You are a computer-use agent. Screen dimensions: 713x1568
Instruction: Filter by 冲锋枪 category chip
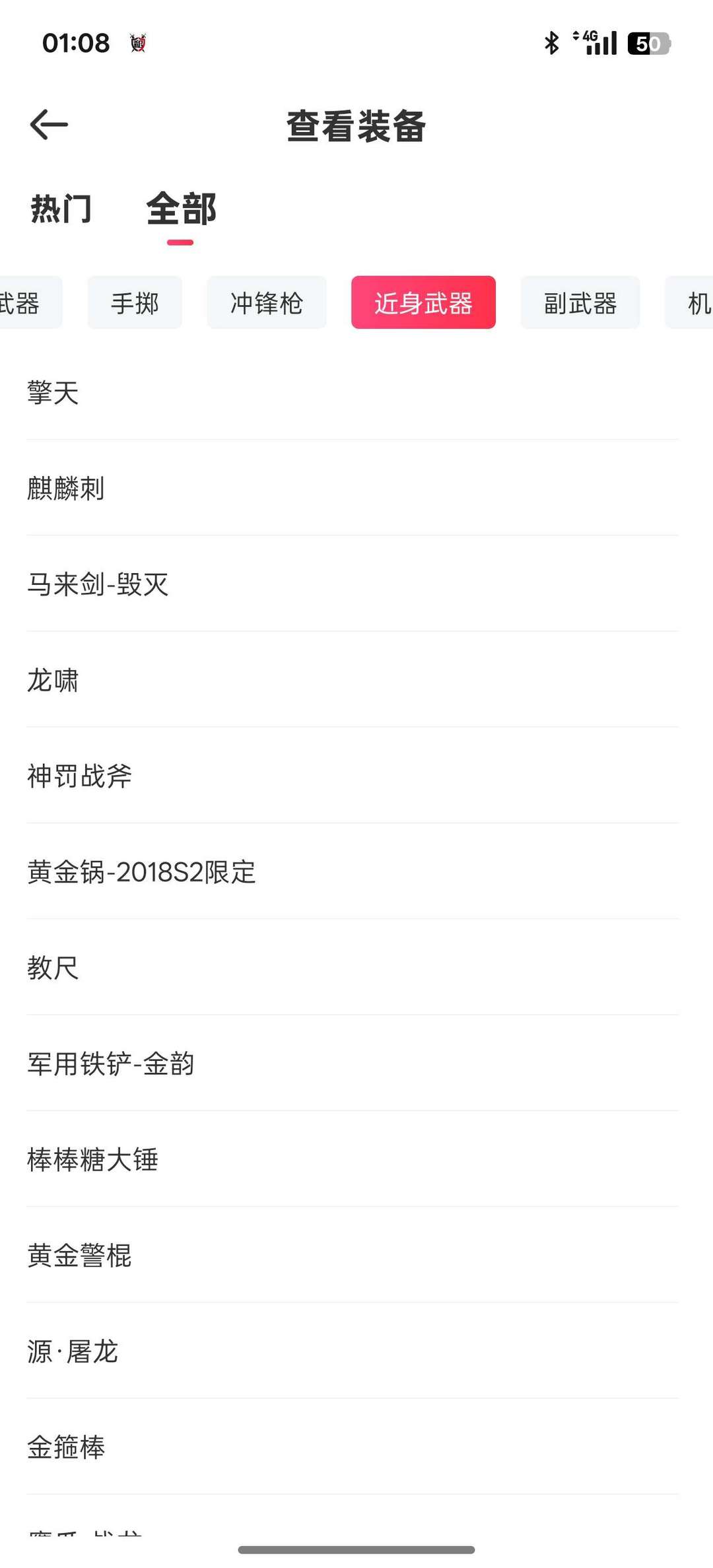click(267, 303)
